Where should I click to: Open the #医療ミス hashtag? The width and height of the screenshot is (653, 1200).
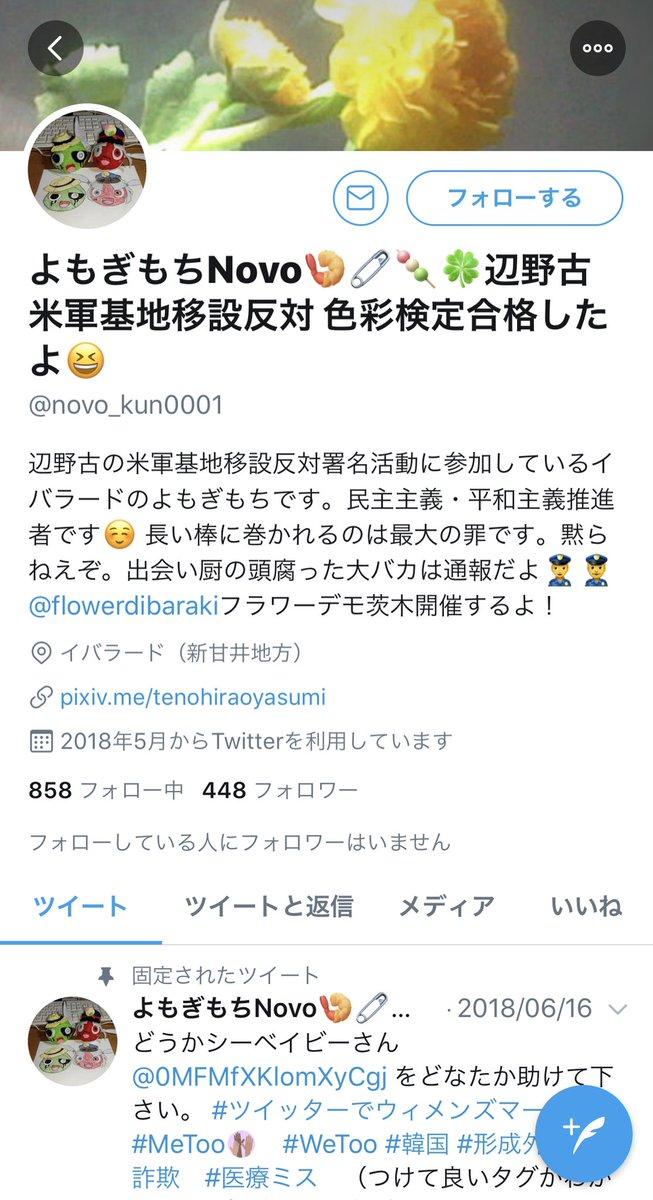coord(261,1177)
